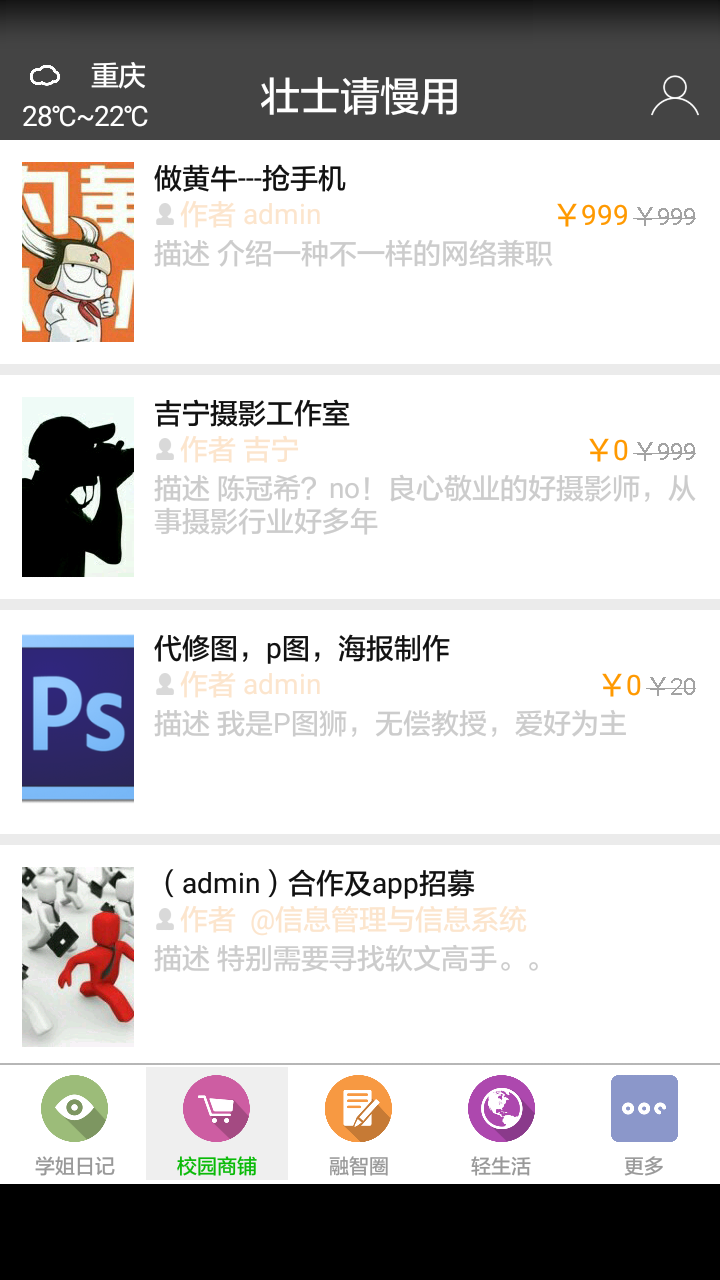Open the 重庆 weather widget
The height and width of the screenshot is (1280, 720).
tap(86, 96)
